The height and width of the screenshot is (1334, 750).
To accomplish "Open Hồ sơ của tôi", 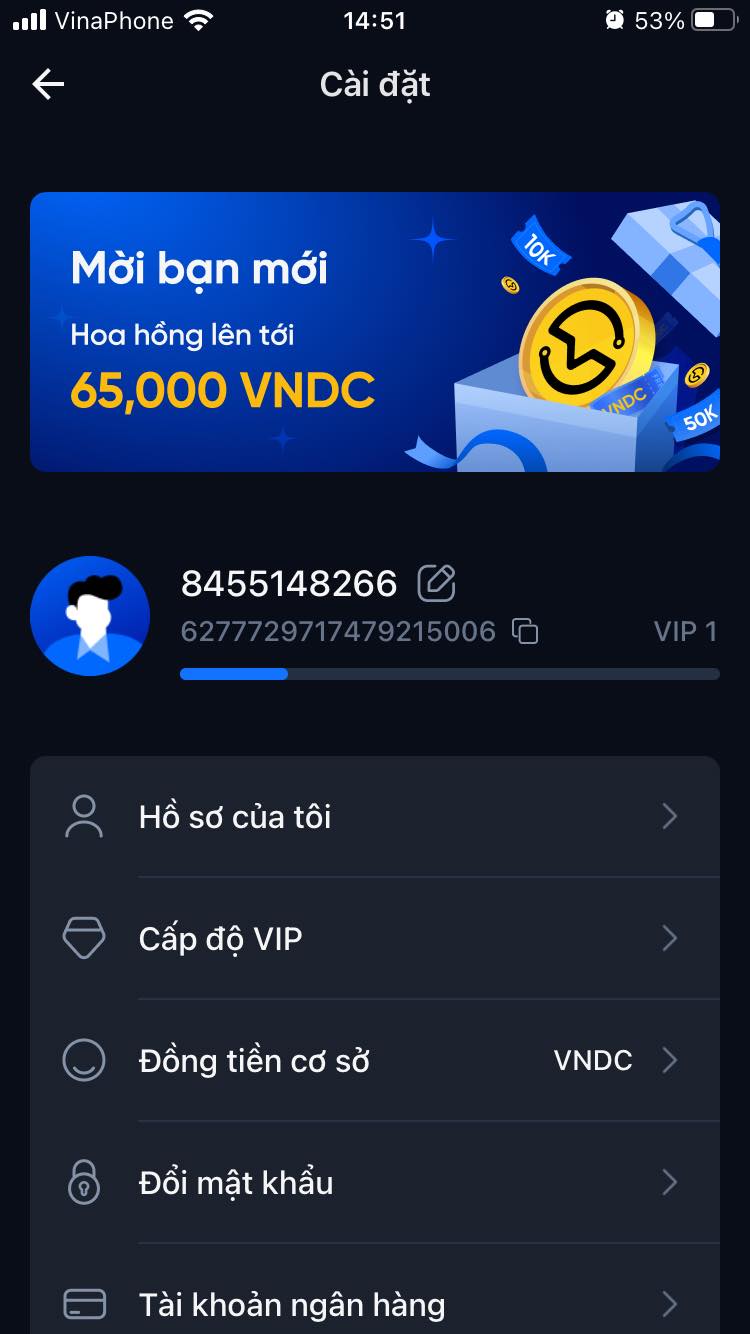I will pyautogui.click(x=374, y=817).
